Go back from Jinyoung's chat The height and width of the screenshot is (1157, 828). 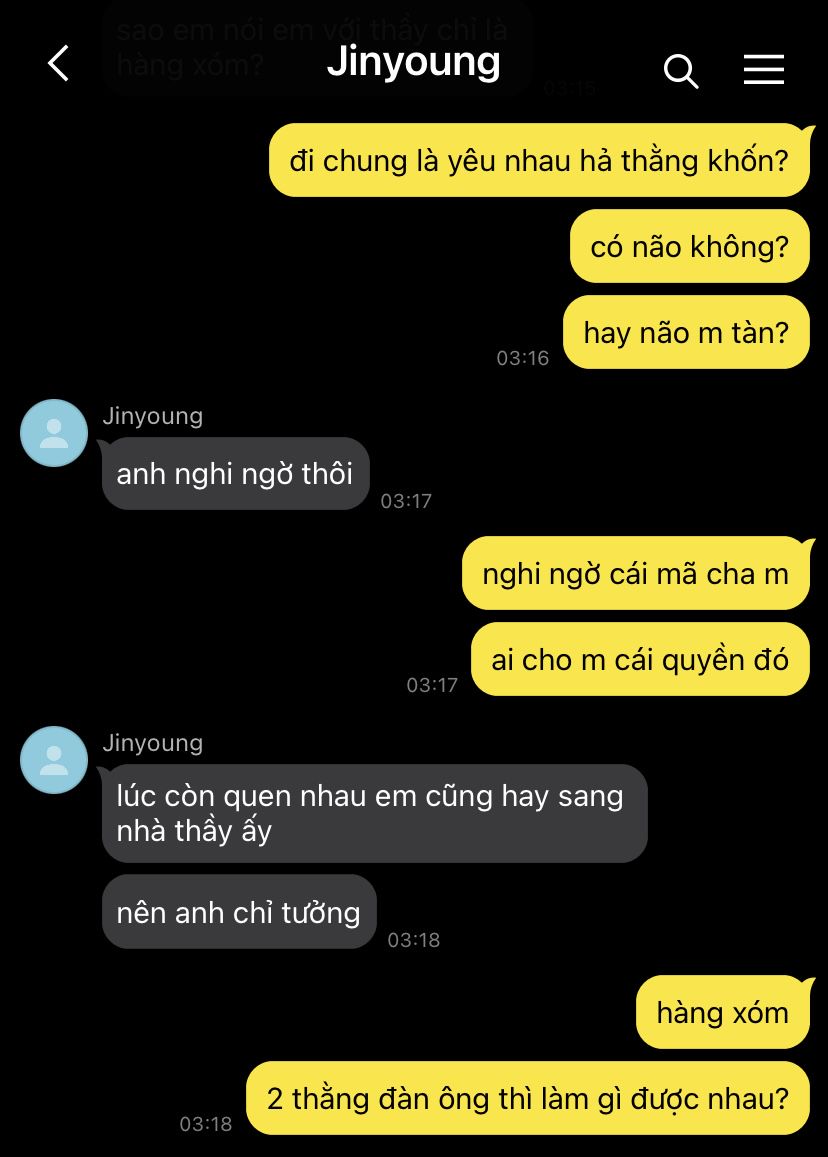(58, 64)
